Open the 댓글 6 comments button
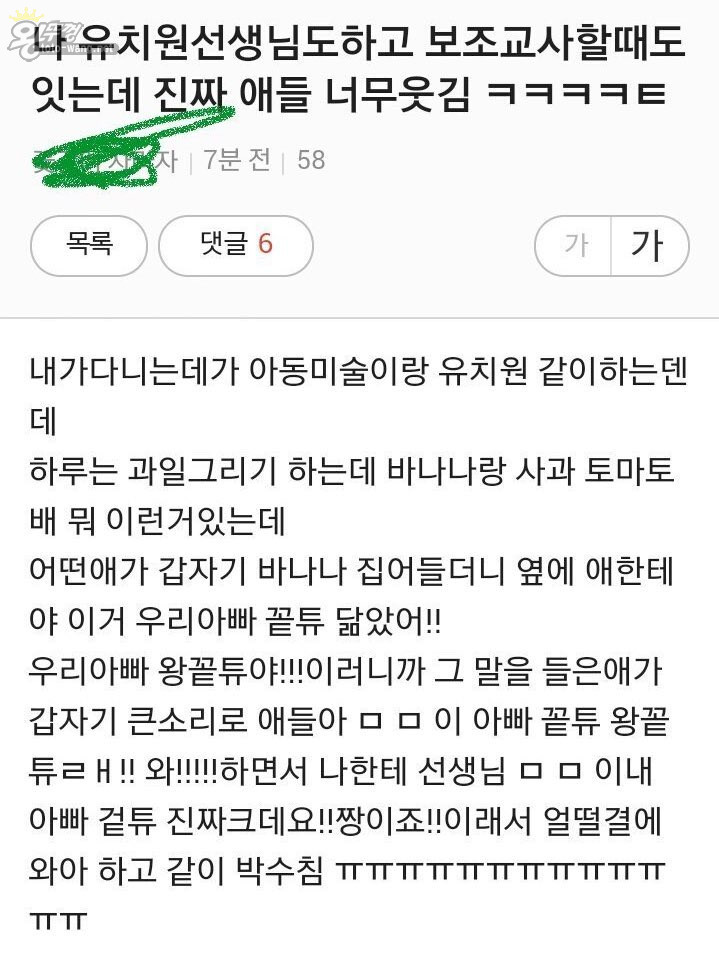This screenshot has height=972, width=719. click(x=235, y=245)
